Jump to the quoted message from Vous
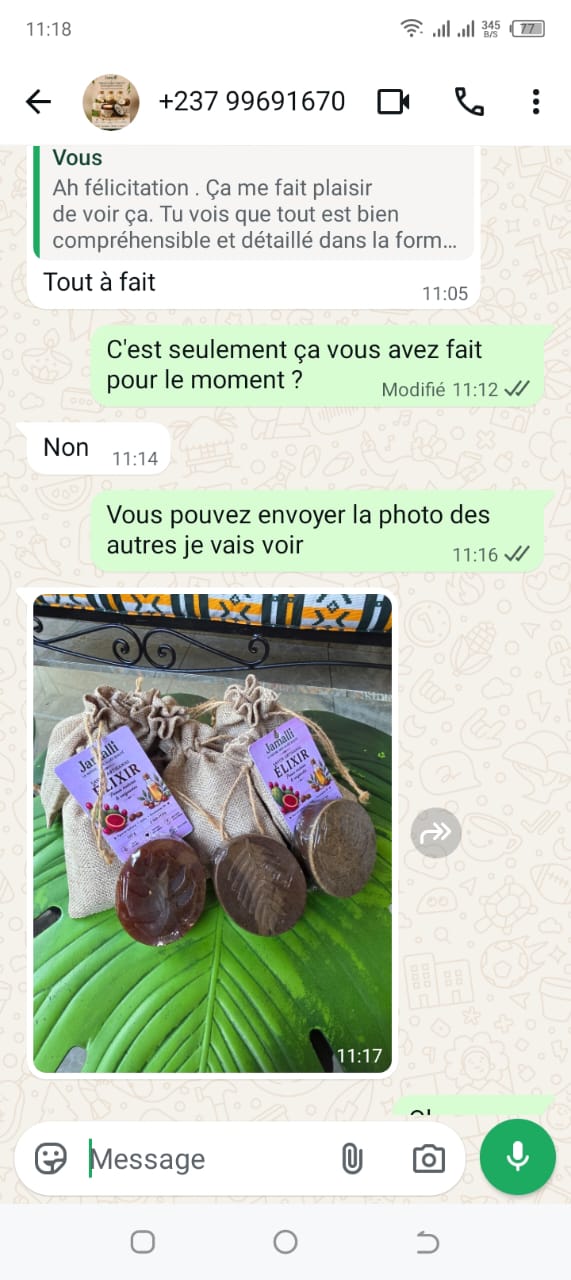 pos(254,201)
